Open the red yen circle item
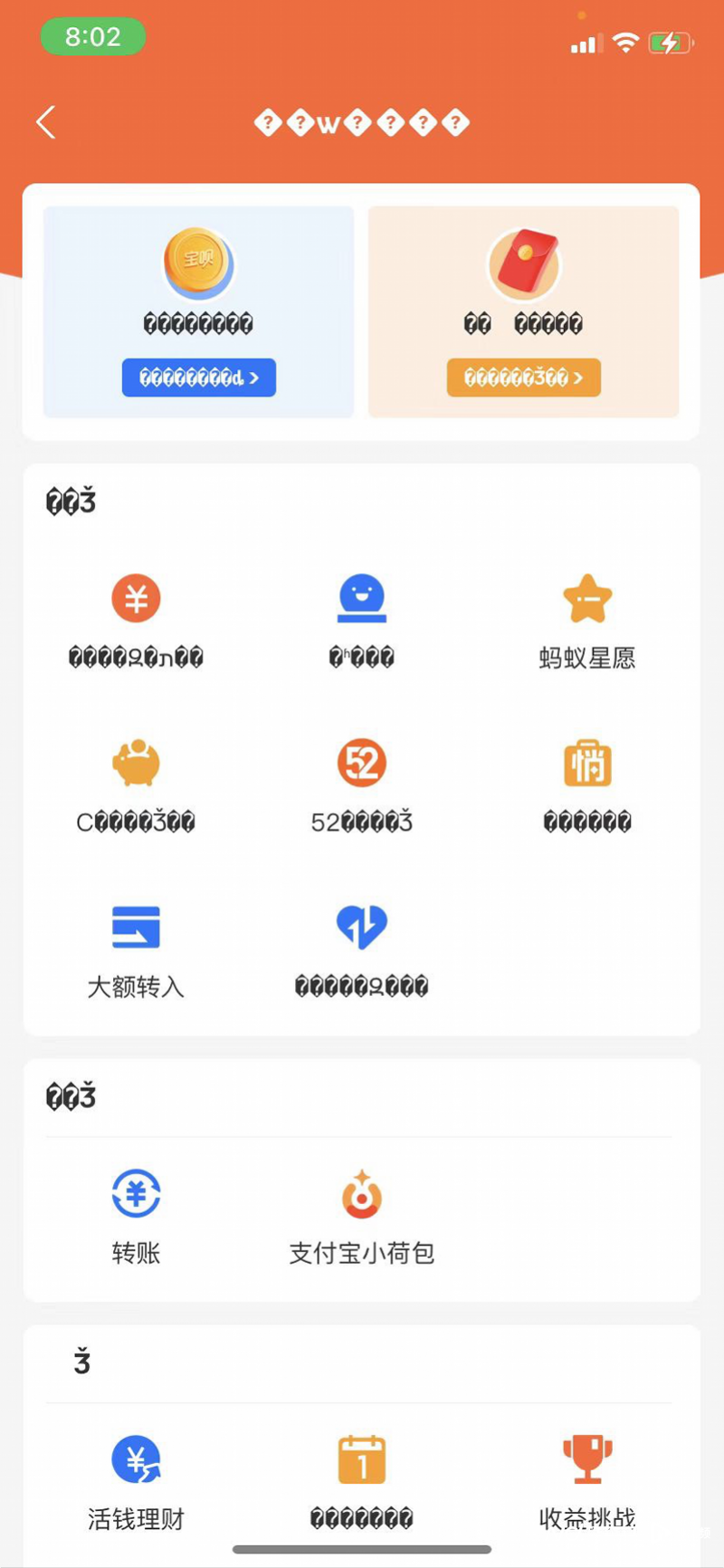 coord(136,621)
